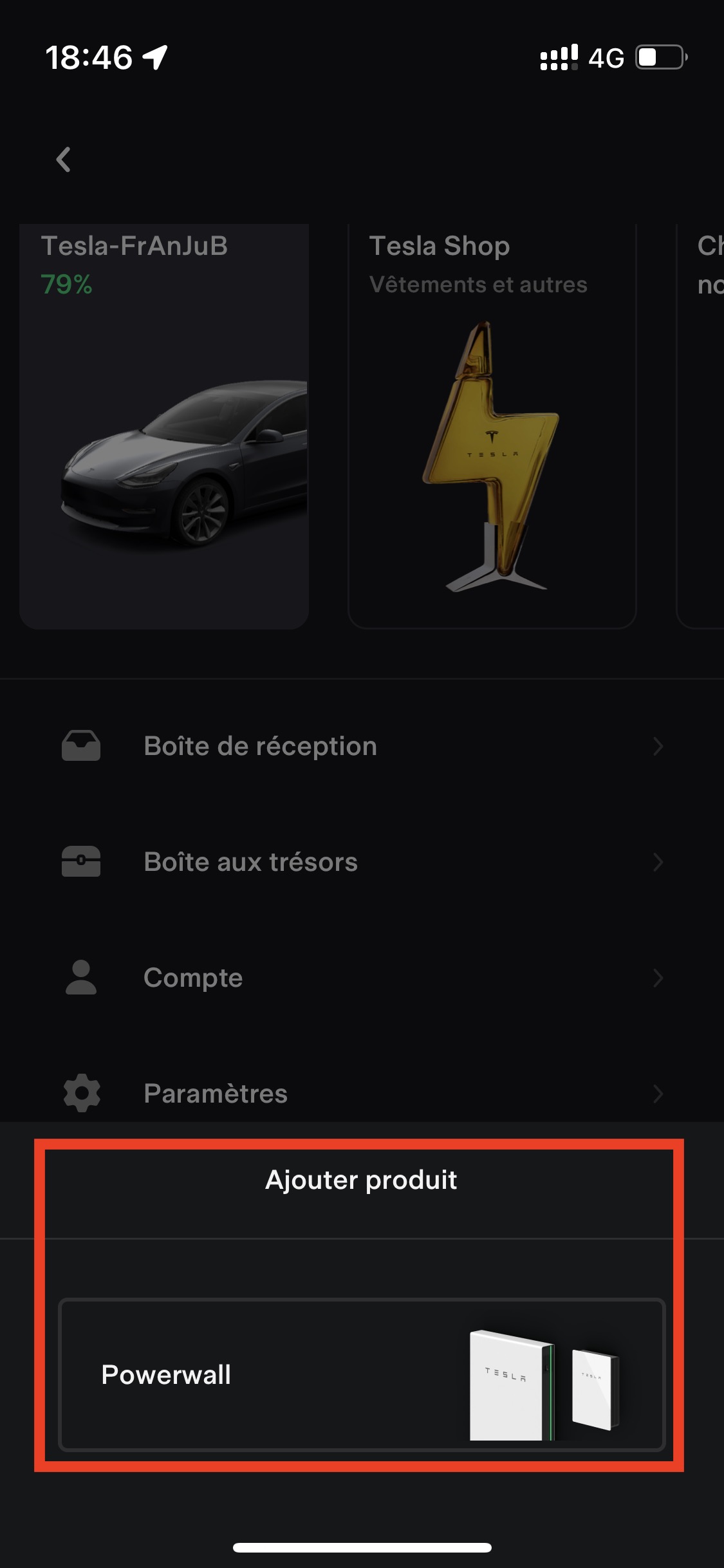The width and height of the screenshot is (724, 1568).
Task: Go to Compte
Action: click(362, 978)
